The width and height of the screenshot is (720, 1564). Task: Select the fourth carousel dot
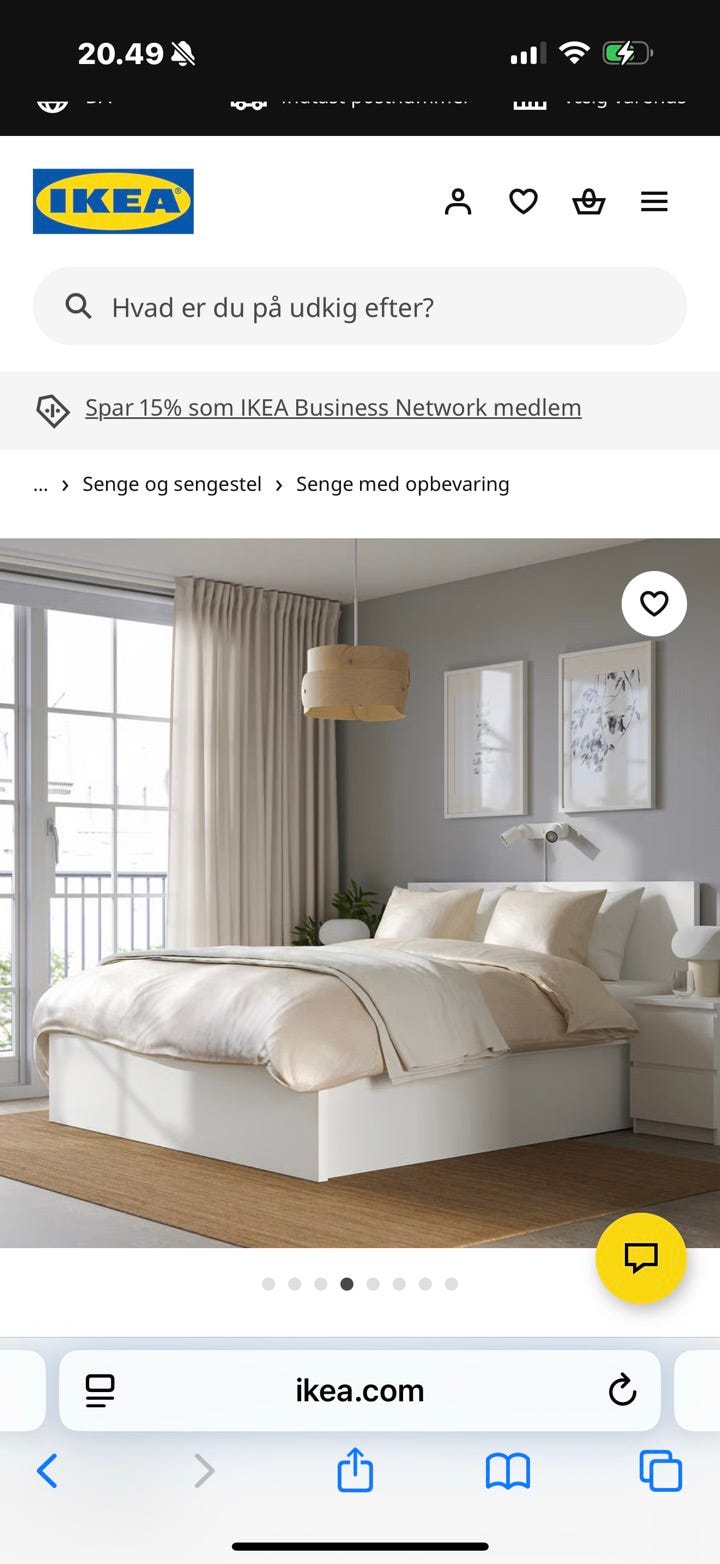point(346,1283)
